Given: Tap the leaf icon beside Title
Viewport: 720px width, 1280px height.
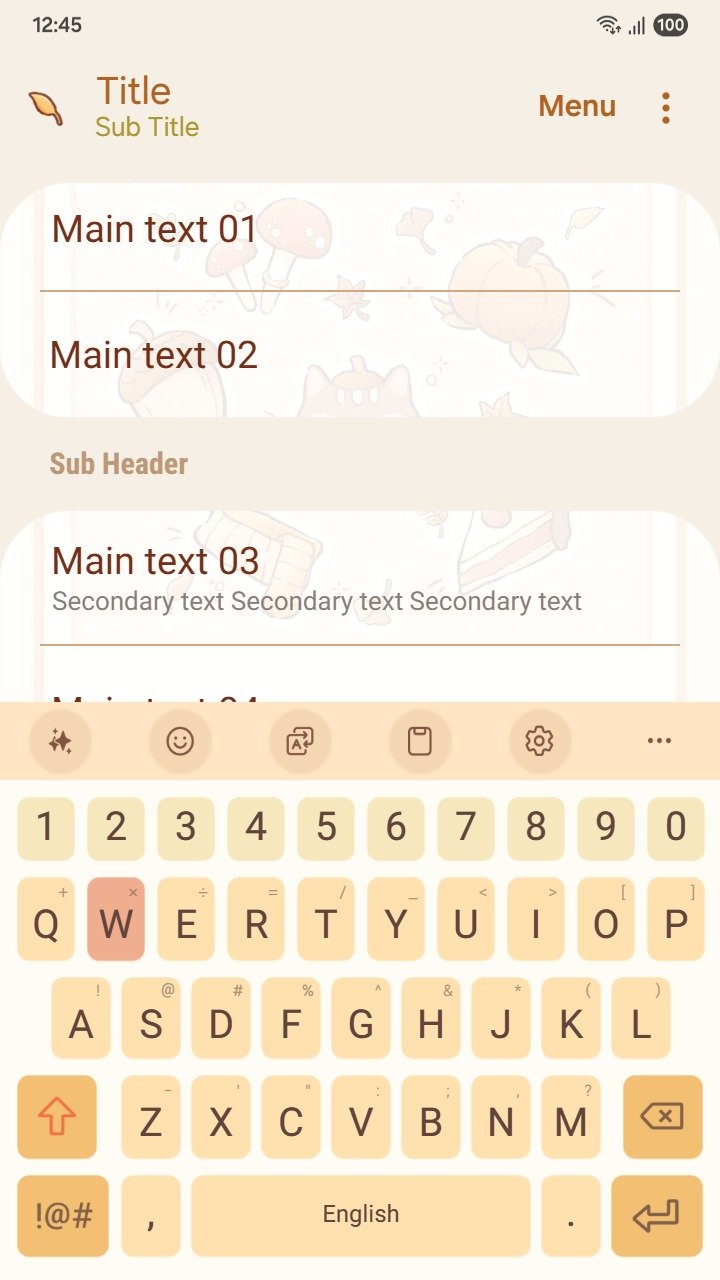Looking at the screenshot, I should (46, 108).
